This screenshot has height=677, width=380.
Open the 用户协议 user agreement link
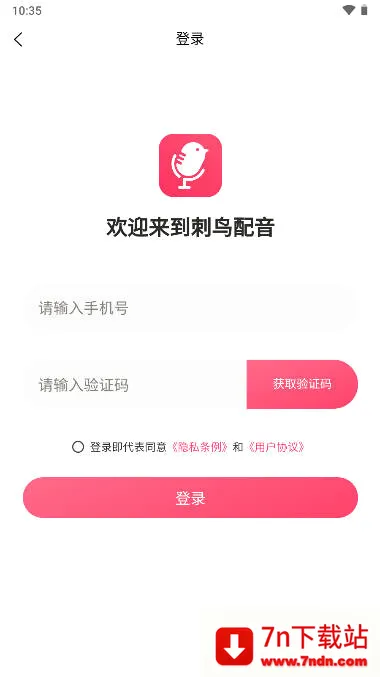click(x=276, y=447)
